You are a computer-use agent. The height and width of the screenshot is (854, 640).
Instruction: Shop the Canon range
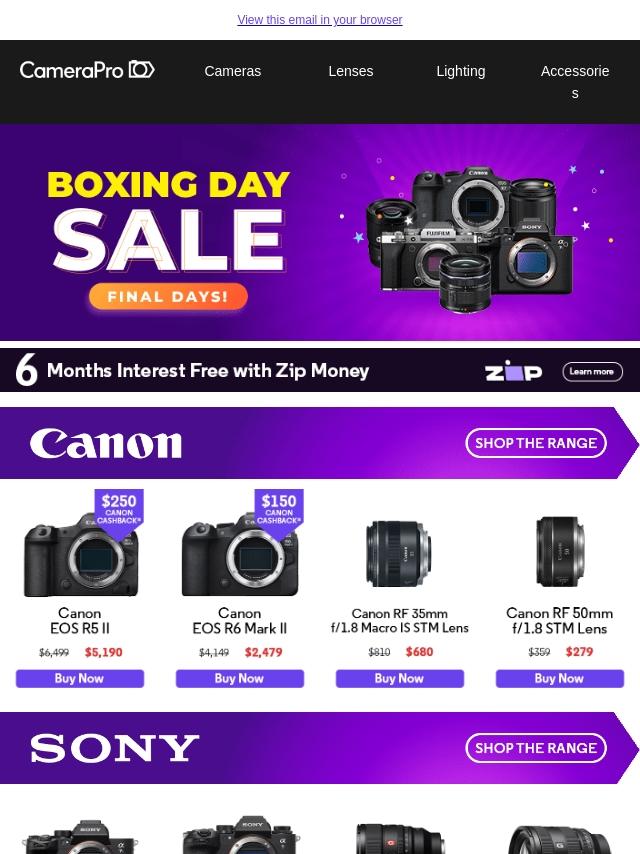coord(535,443)
